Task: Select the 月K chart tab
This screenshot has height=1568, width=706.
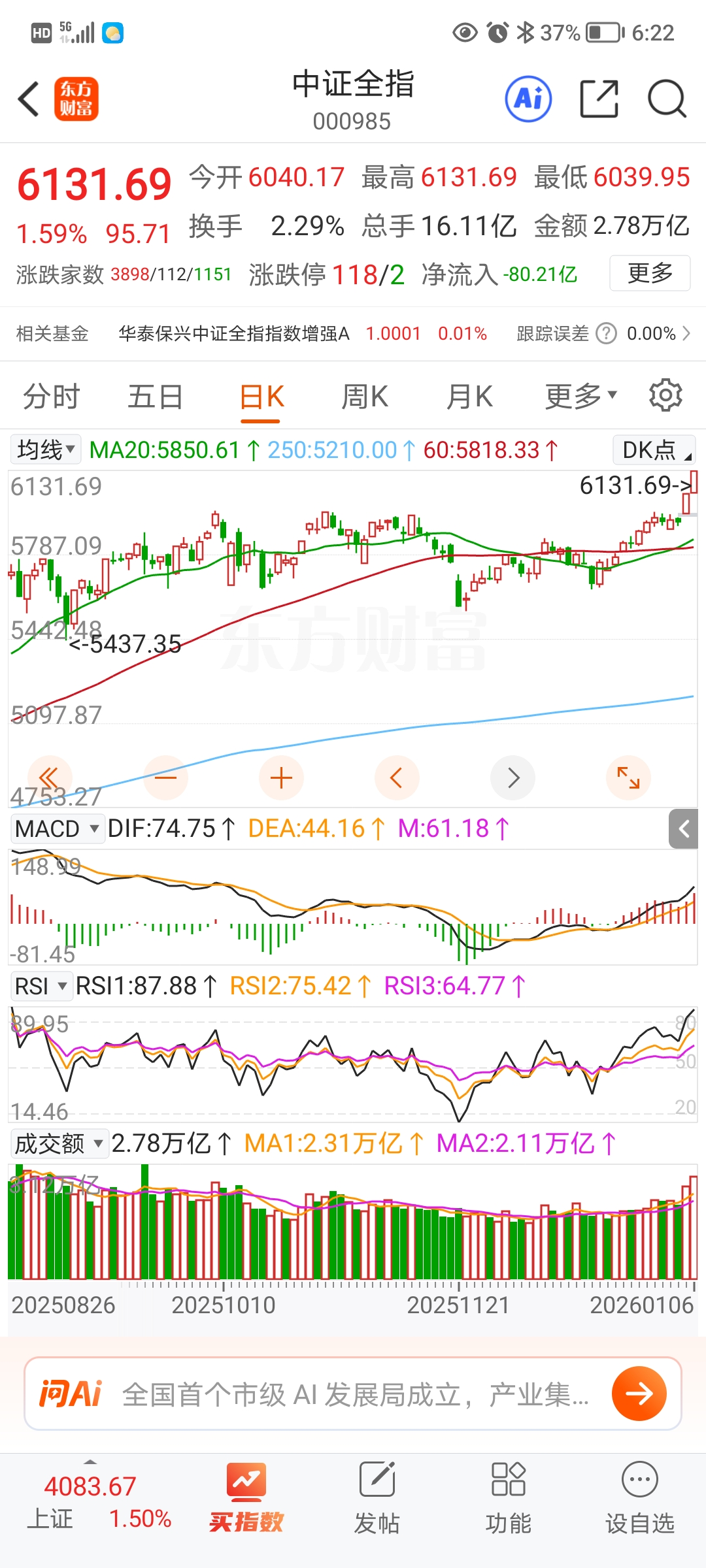Action: tap(469, 397)
